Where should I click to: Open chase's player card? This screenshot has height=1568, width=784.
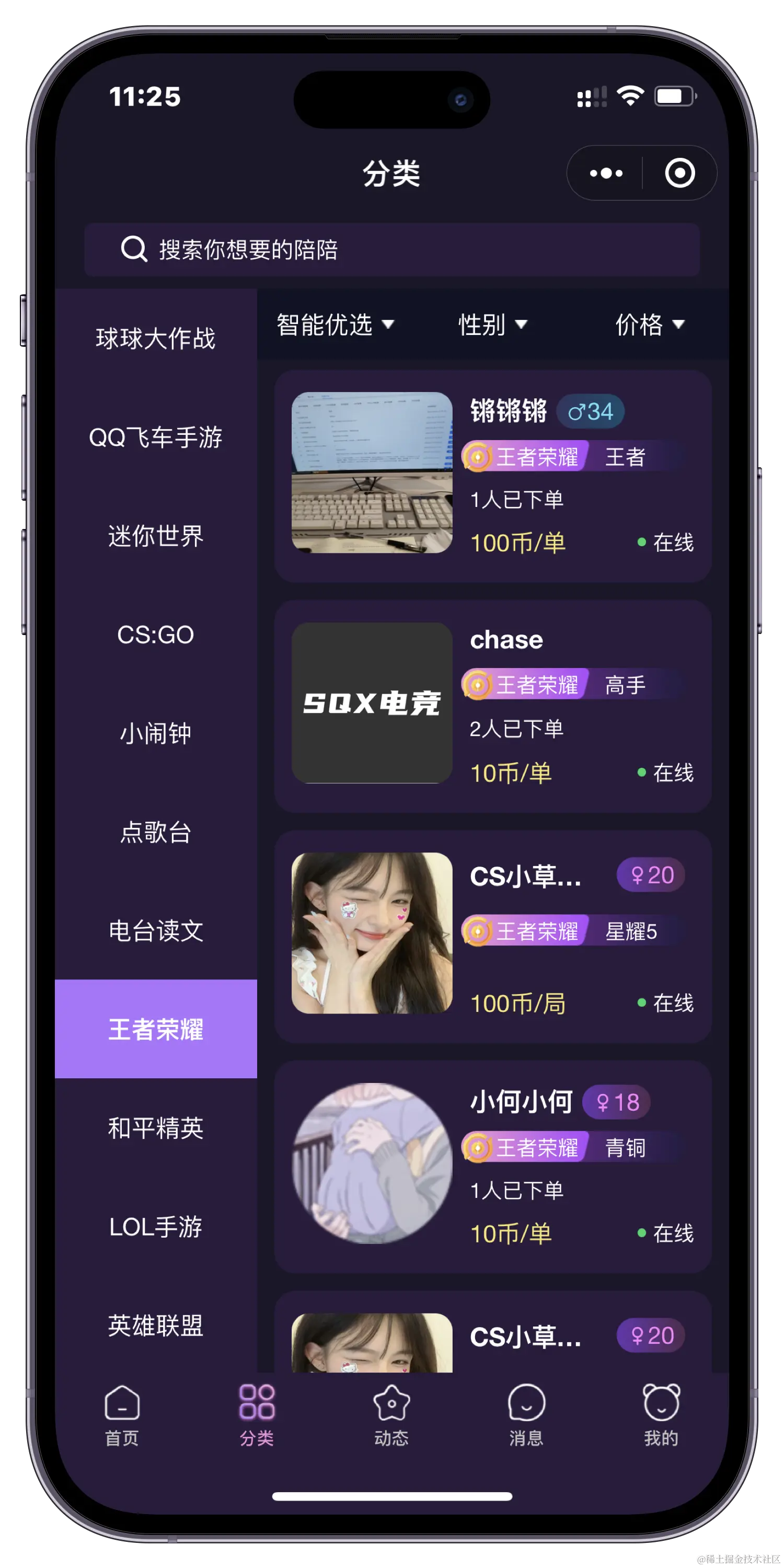point(492,706)
